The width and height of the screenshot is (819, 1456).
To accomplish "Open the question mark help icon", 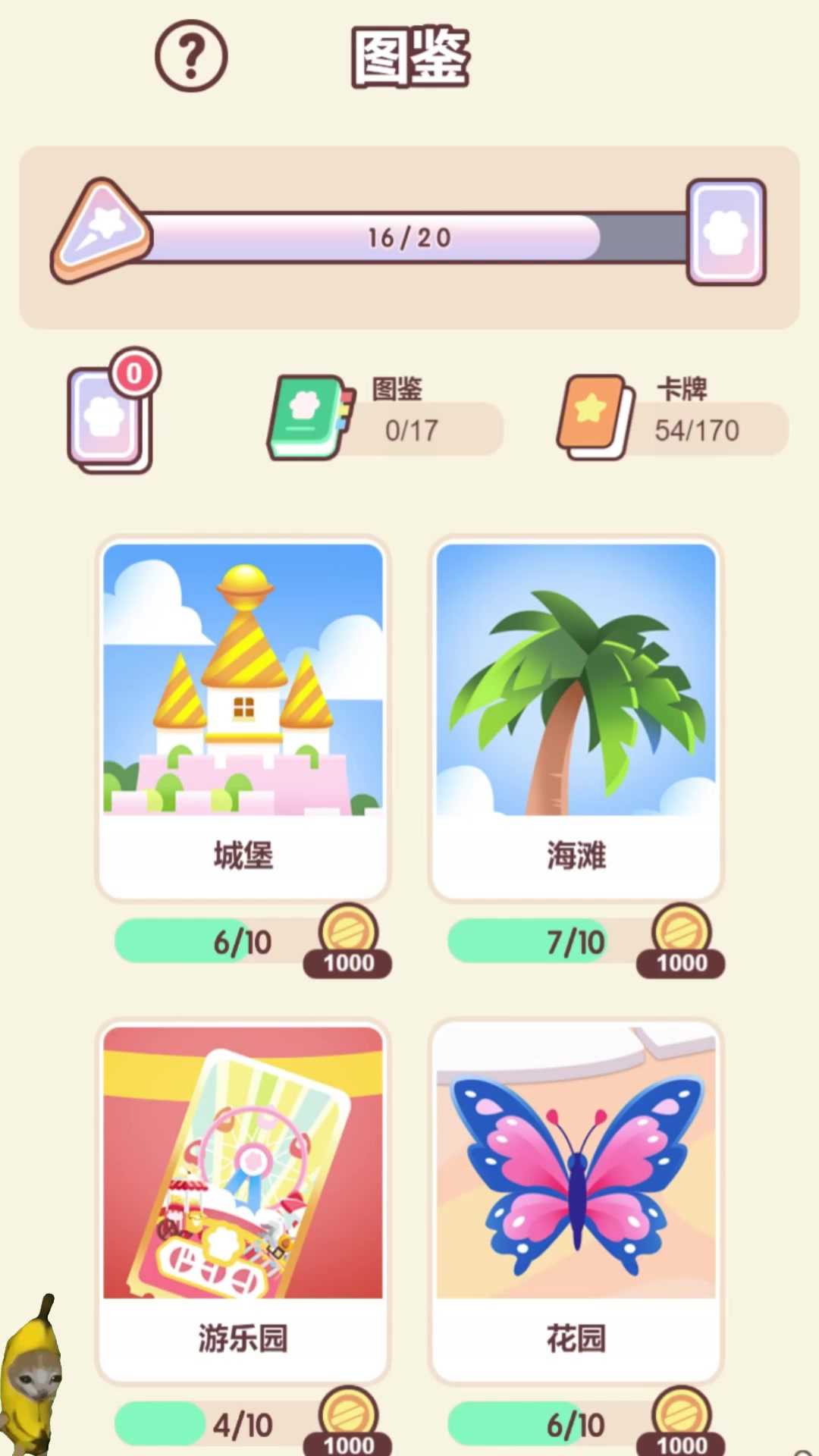I will 191,56.
